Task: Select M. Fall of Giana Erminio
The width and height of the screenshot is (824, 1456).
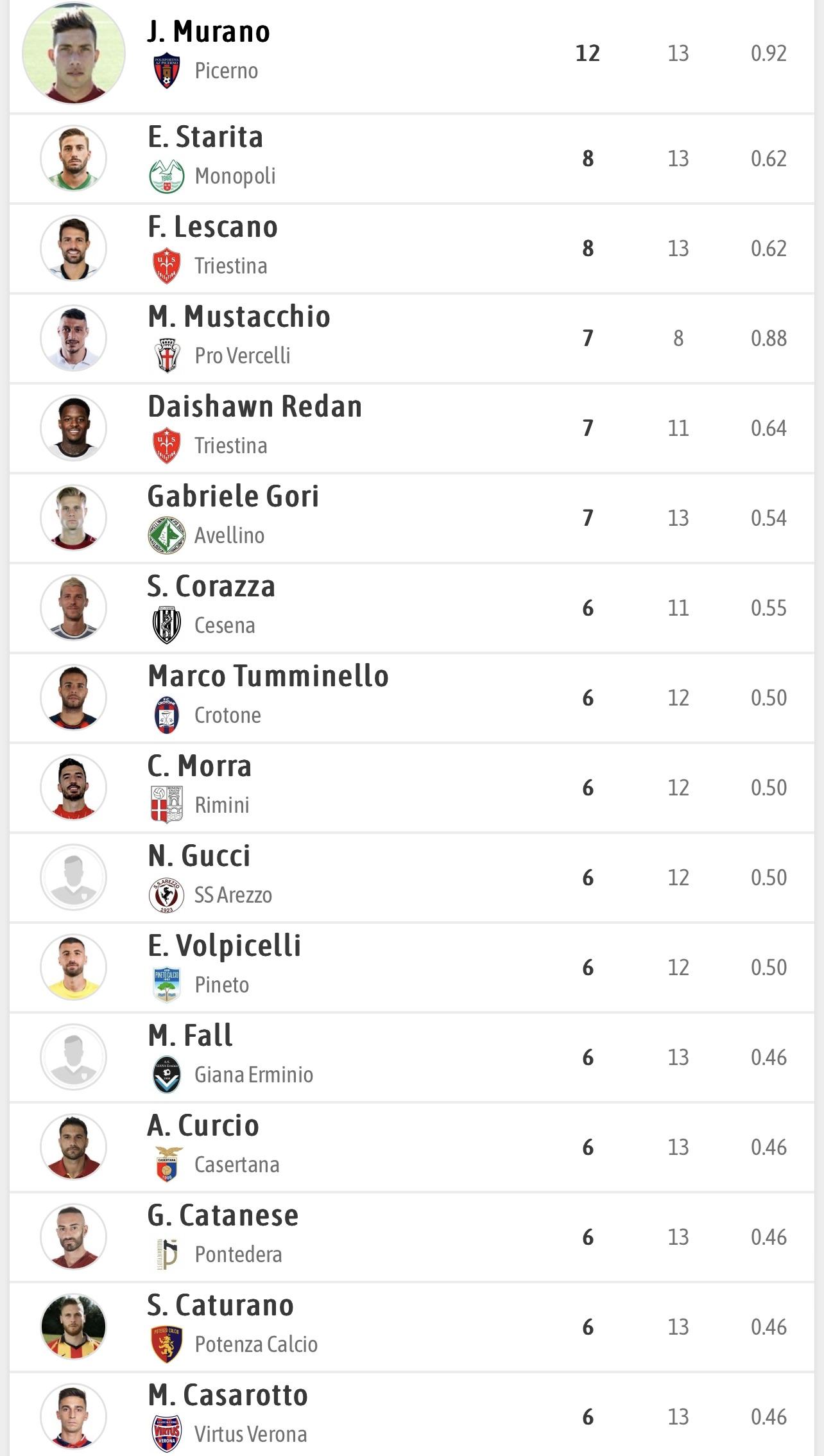Action: (412, 1057)
